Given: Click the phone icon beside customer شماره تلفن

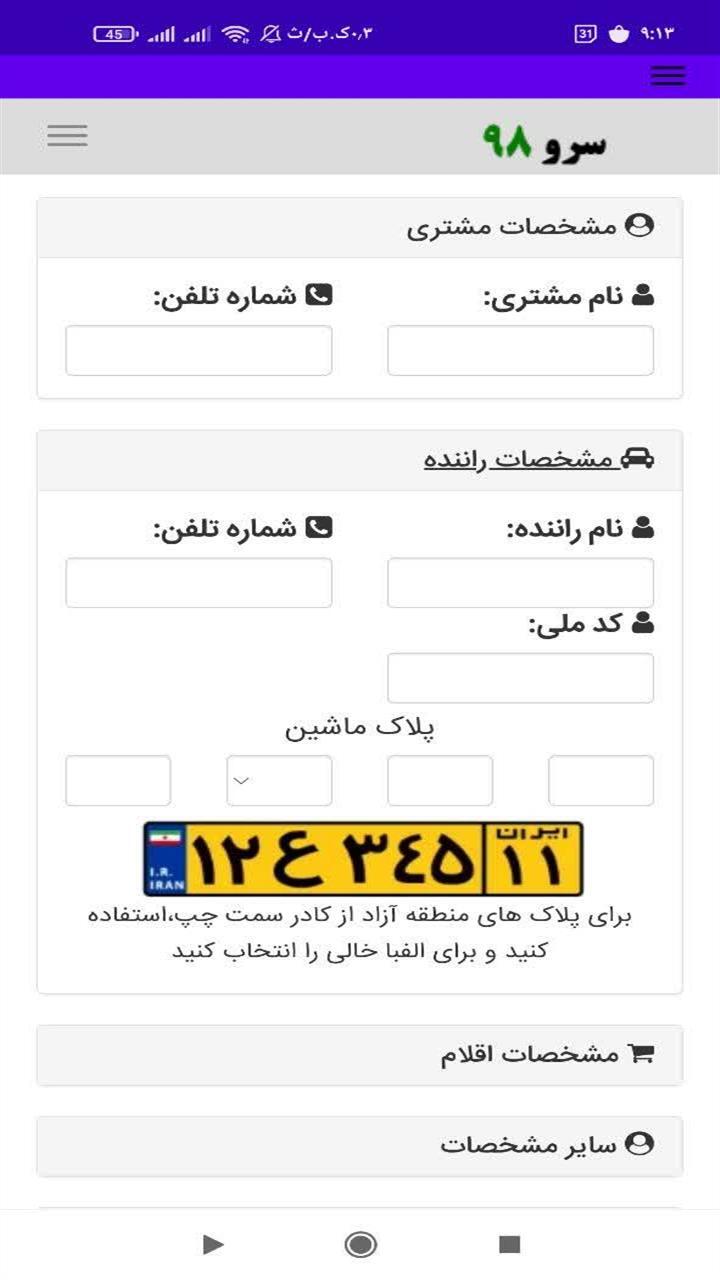Looking at the screenshot, I should point(321,294).
